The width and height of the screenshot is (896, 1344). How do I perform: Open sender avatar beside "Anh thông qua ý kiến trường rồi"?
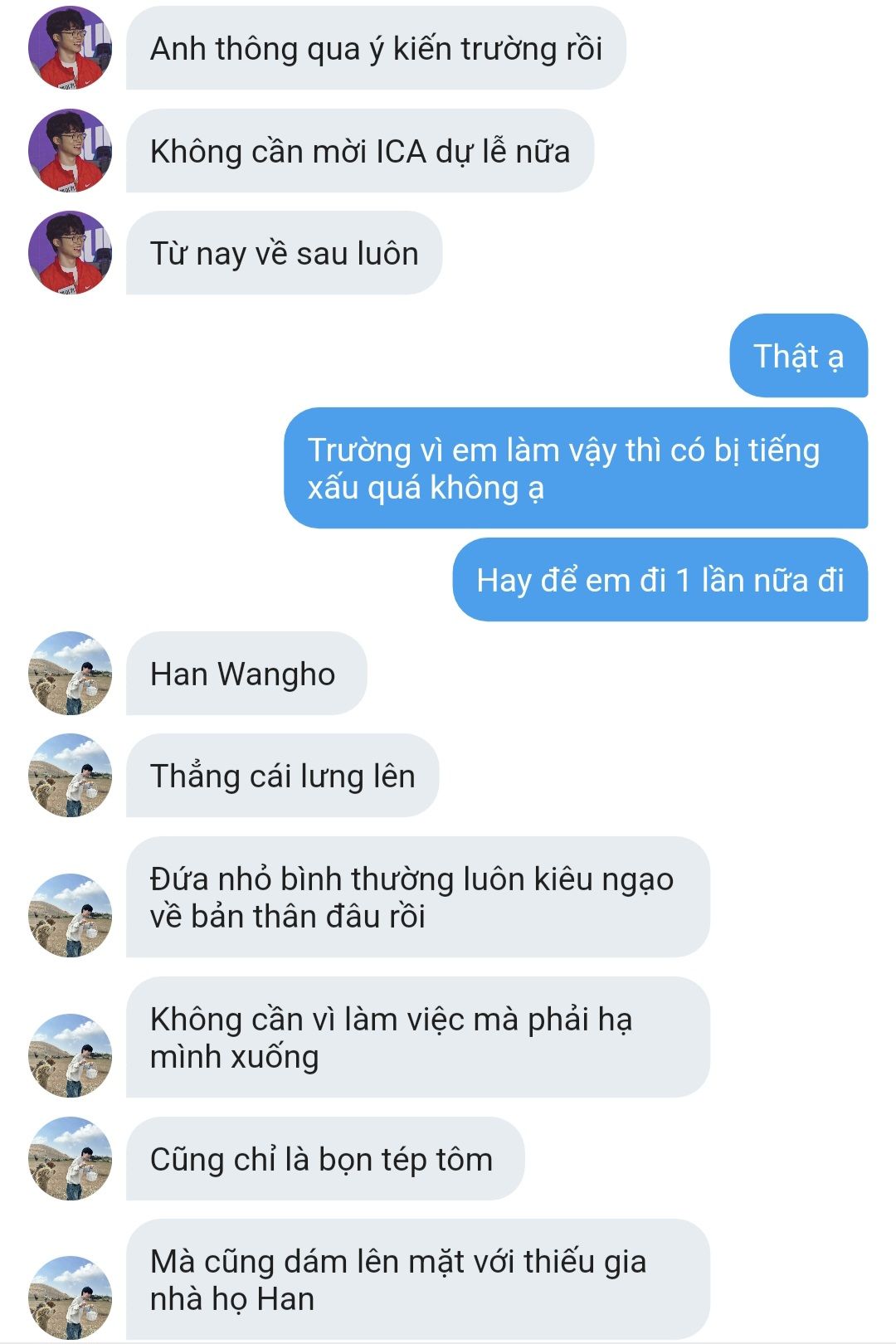click(70, 47)
